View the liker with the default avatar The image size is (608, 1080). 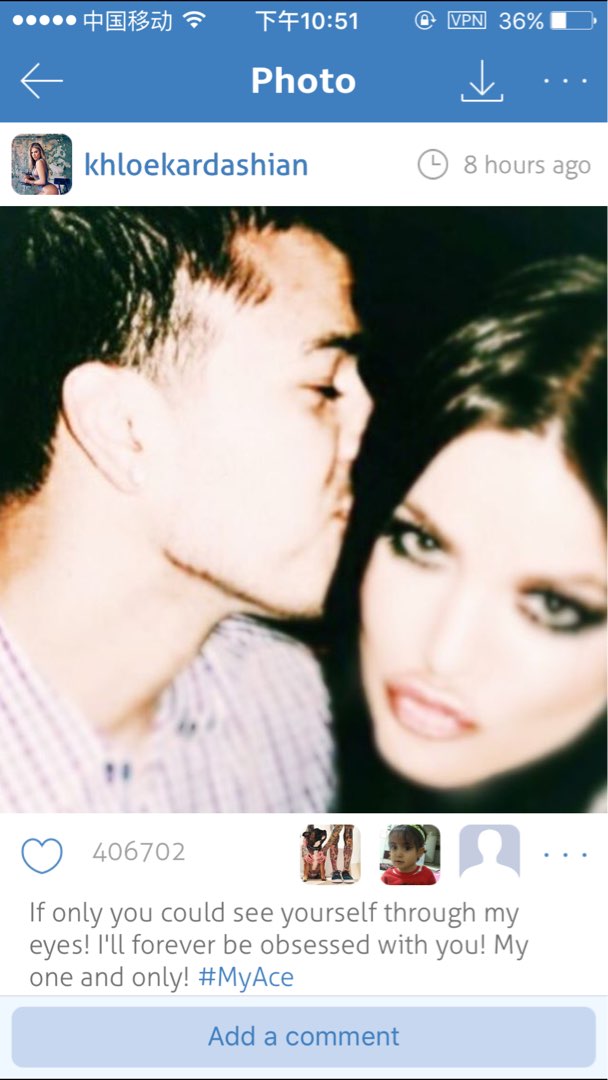pos(489,854)
